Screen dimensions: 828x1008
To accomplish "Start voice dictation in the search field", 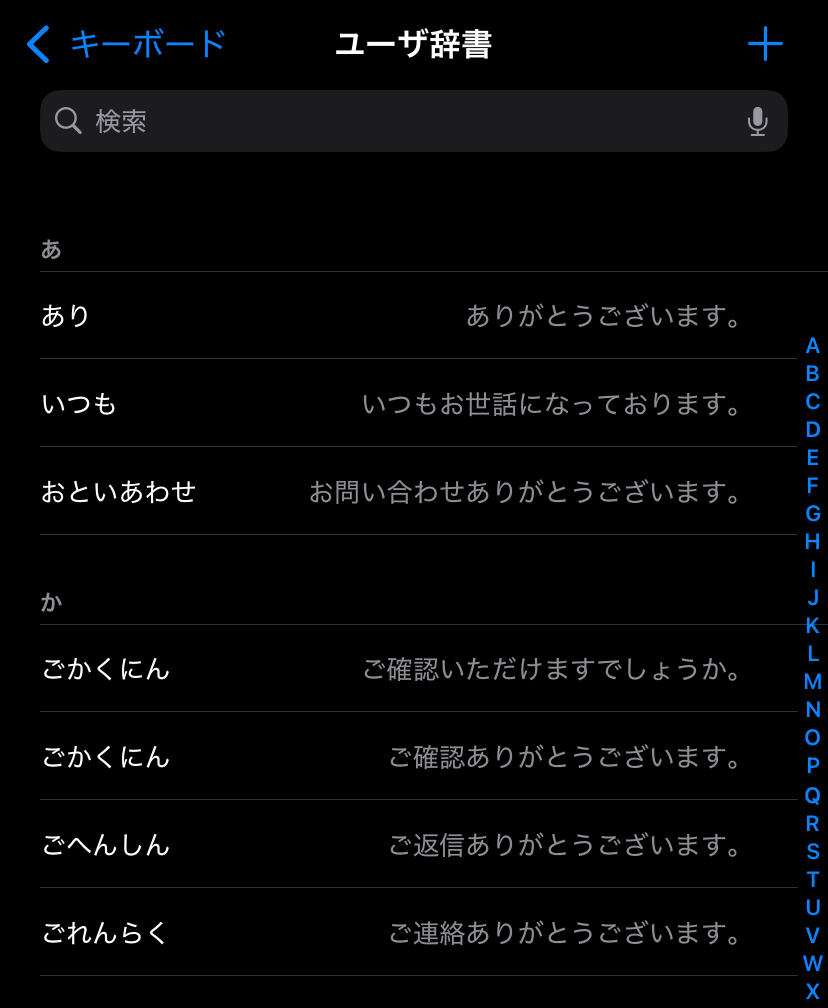I will pyautogui.click(x=757, y=122).
